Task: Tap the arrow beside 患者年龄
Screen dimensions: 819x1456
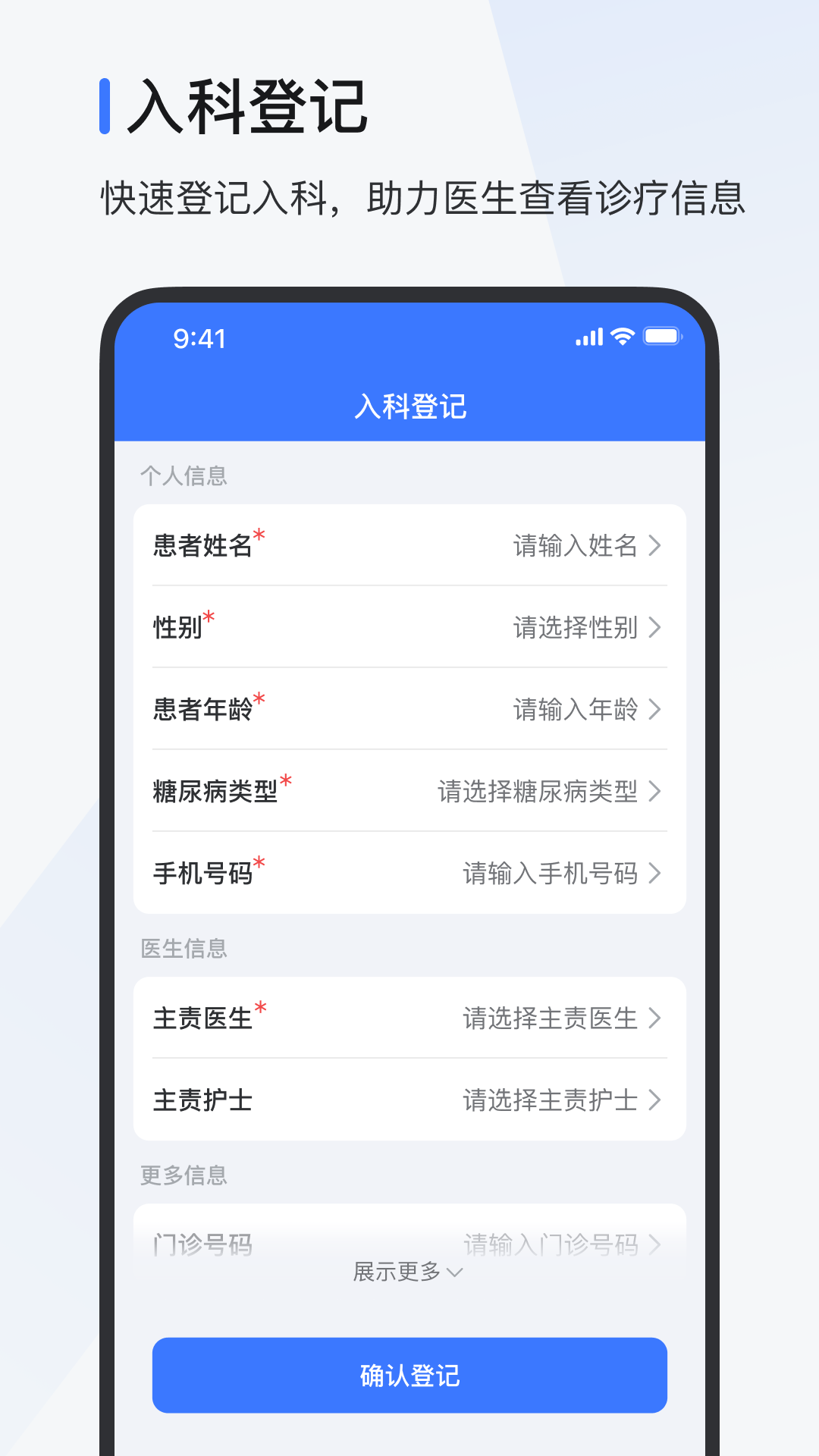Action: [654, 709]
